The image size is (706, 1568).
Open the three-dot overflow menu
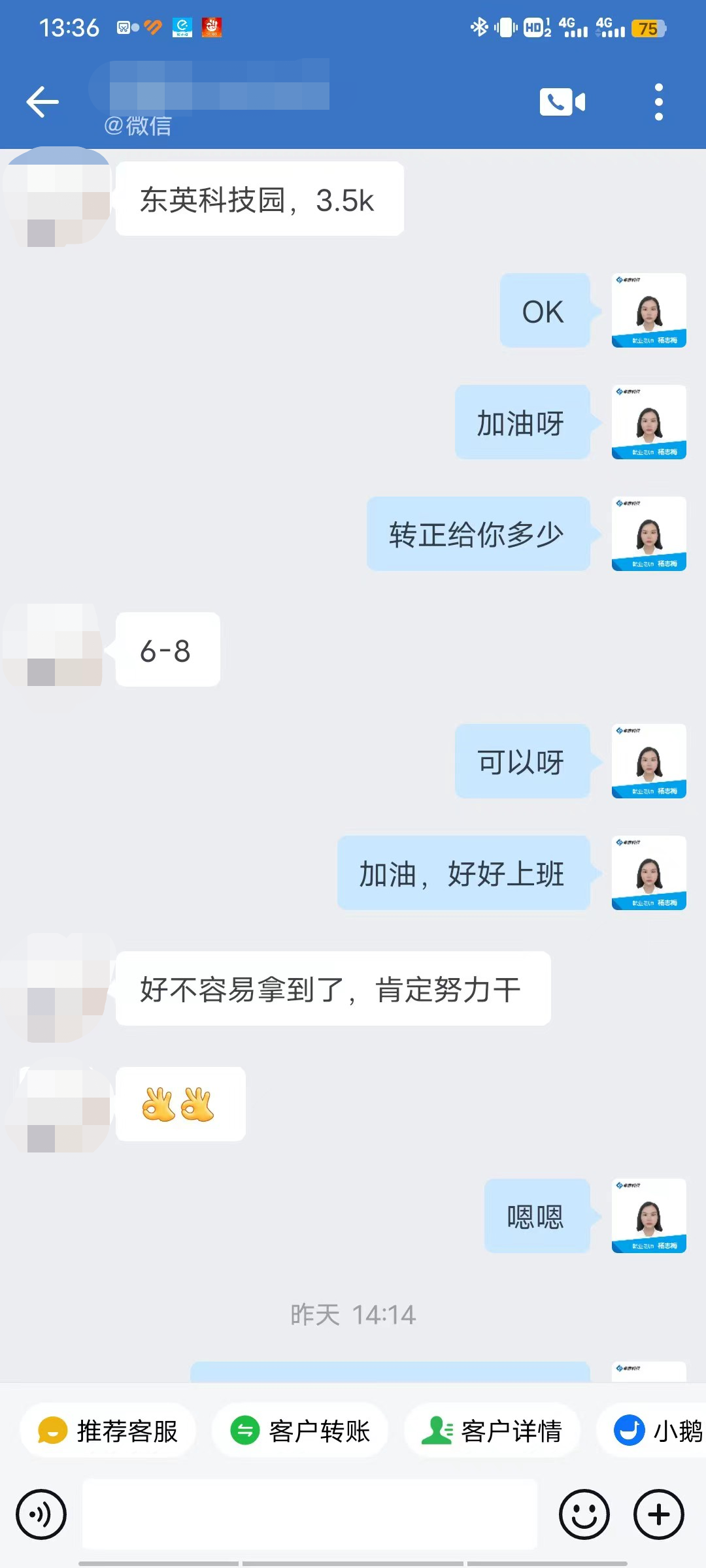click(x=658, y=103)
